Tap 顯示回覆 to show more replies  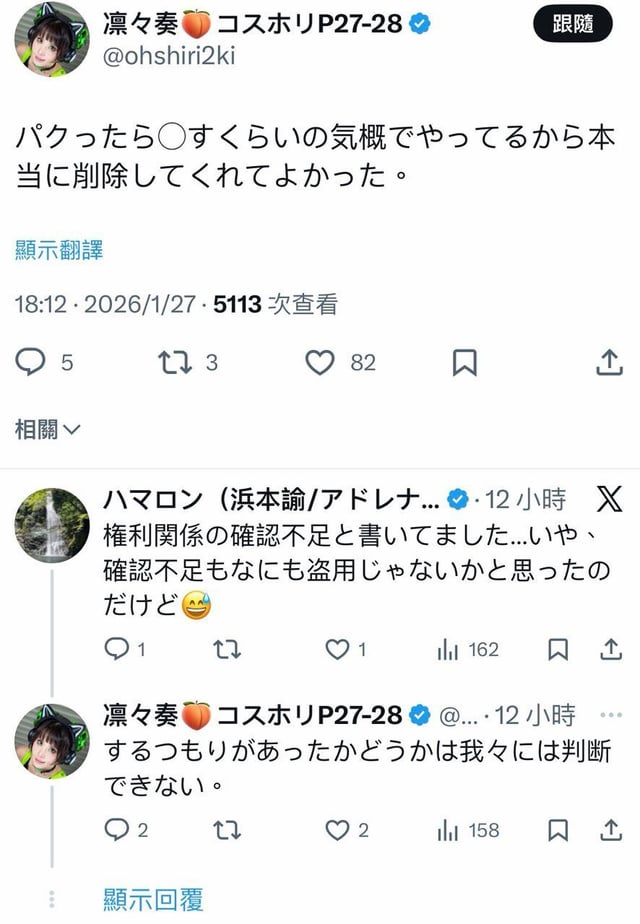pyautogui.click(x=153, y=899)
